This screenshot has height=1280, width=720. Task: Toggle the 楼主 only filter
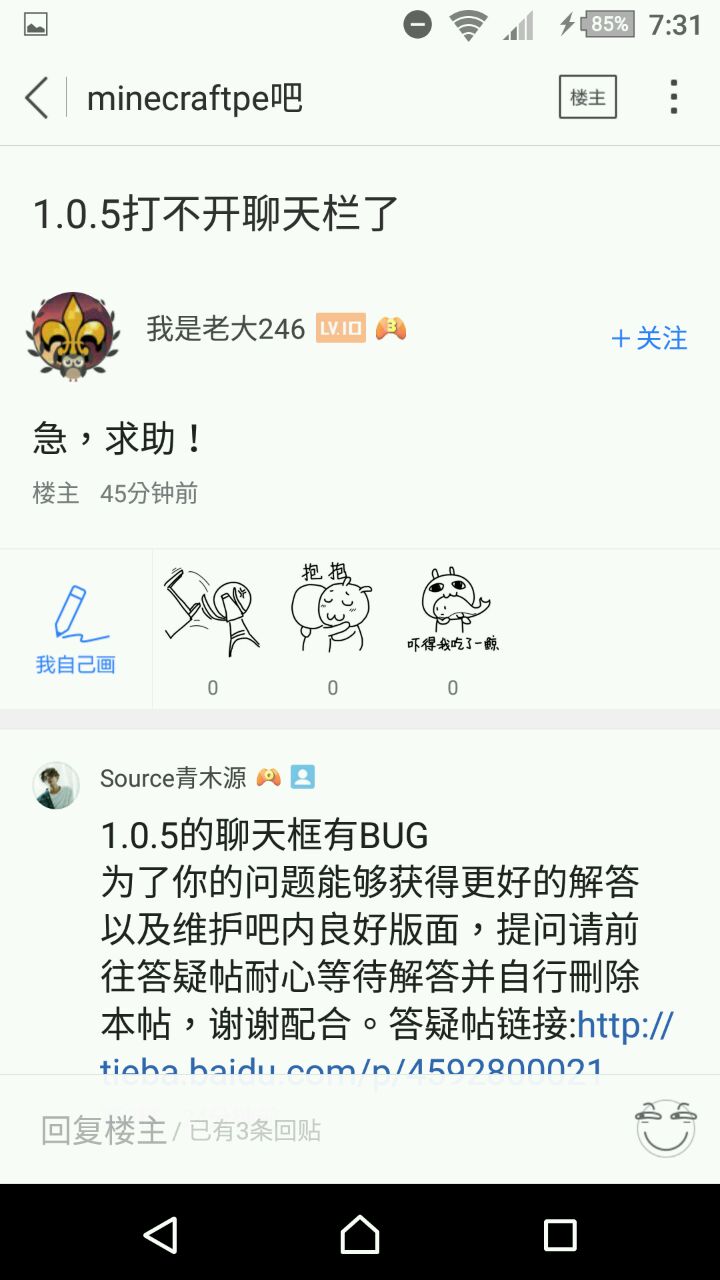[x=587, y=98]
